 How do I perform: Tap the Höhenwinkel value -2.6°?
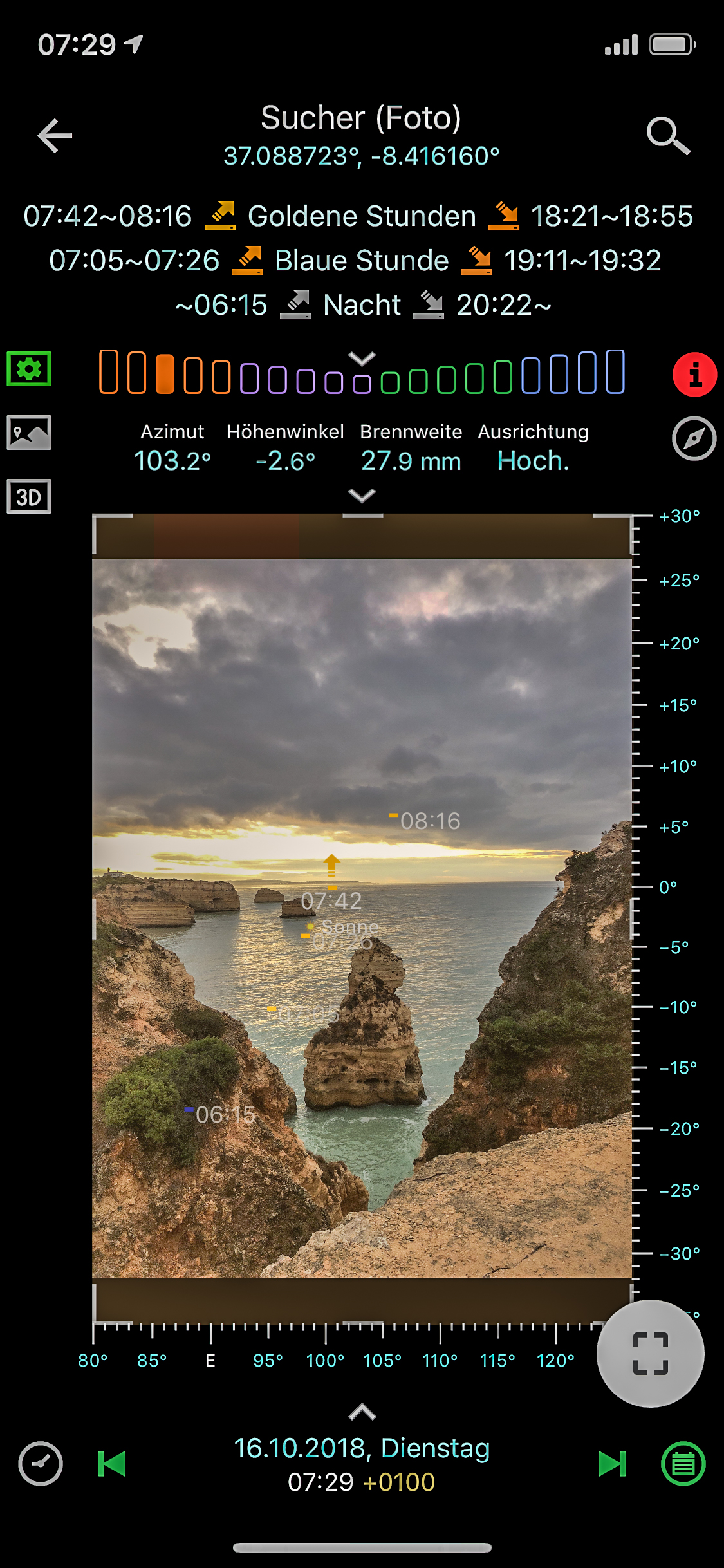tap(285, 461)
